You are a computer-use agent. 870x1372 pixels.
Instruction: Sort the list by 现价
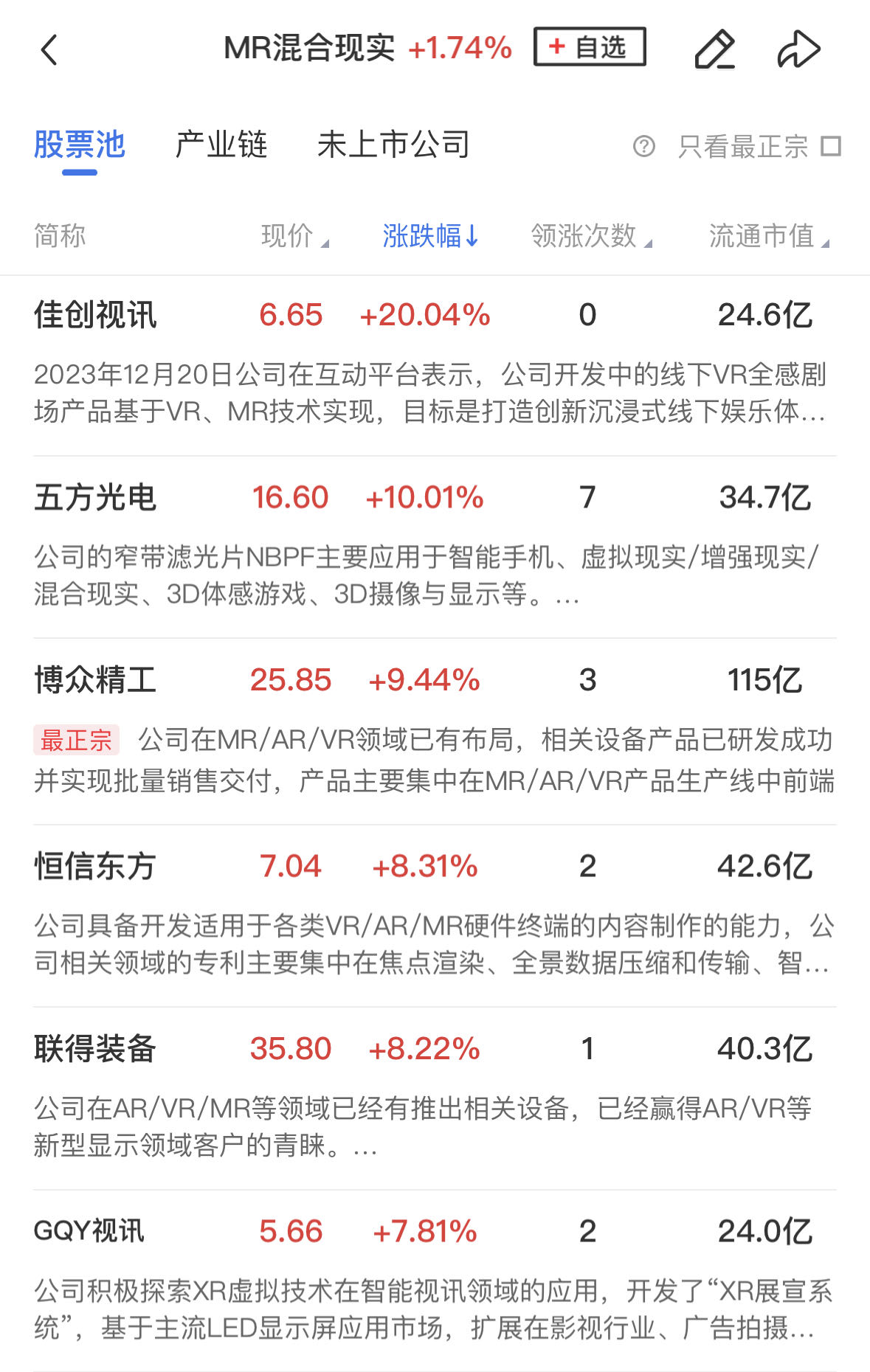click(294, 236)
